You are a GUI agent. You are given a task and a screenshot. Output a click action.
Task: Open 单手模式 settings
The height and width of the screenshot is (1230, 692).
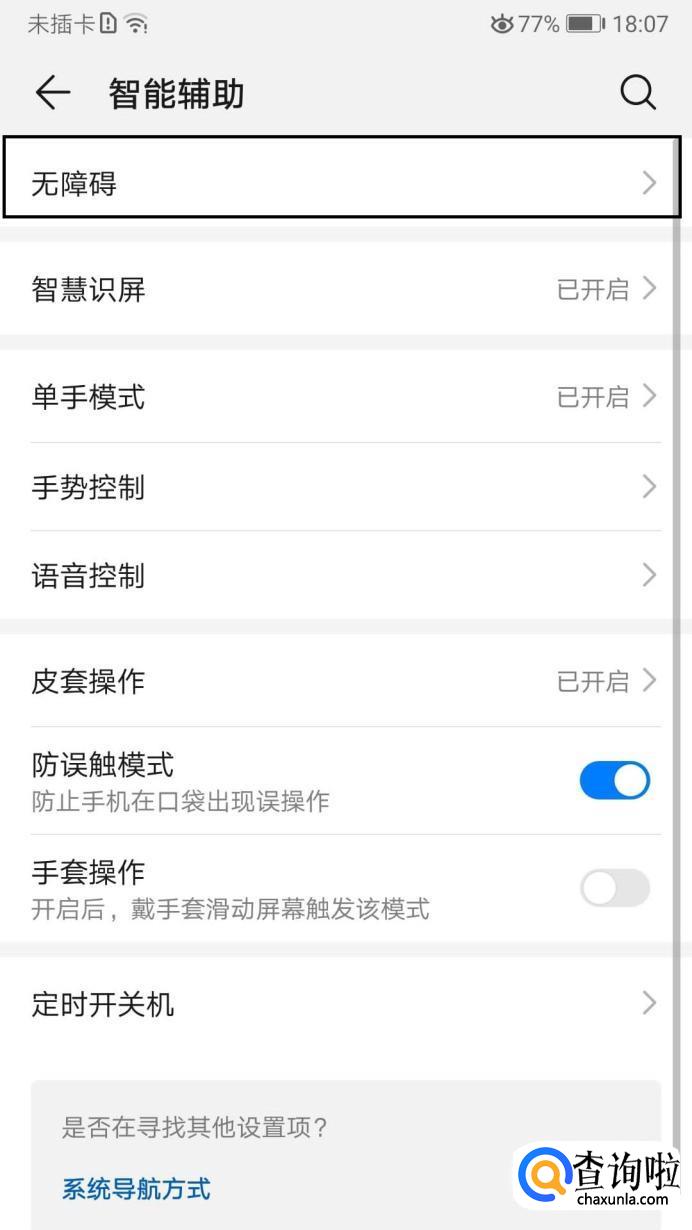(x=340, y=397)
